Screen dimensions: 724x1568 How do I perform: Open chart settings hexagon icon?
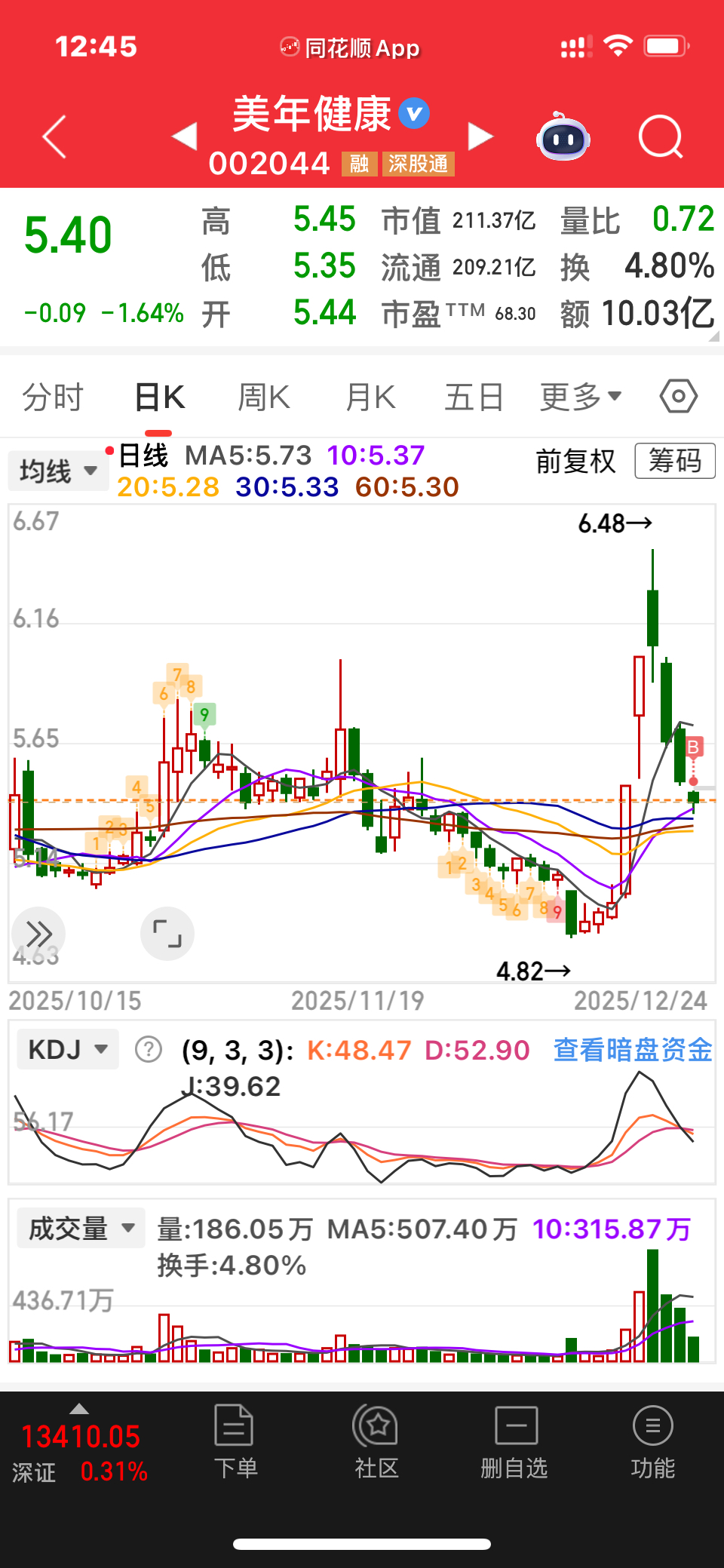[x=678, y=397]
